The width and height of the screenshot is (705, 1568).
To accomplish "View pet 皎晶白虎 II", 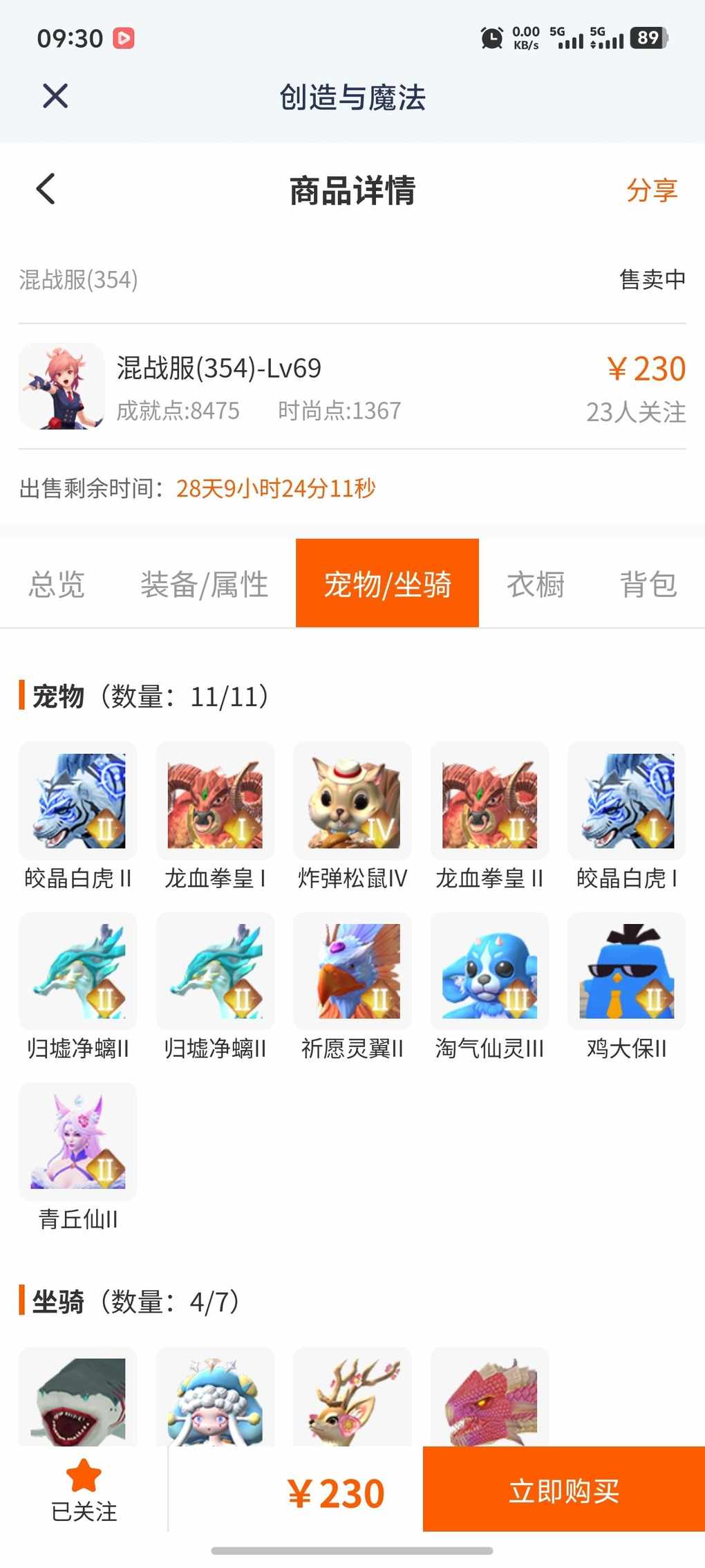I will 78,801.
